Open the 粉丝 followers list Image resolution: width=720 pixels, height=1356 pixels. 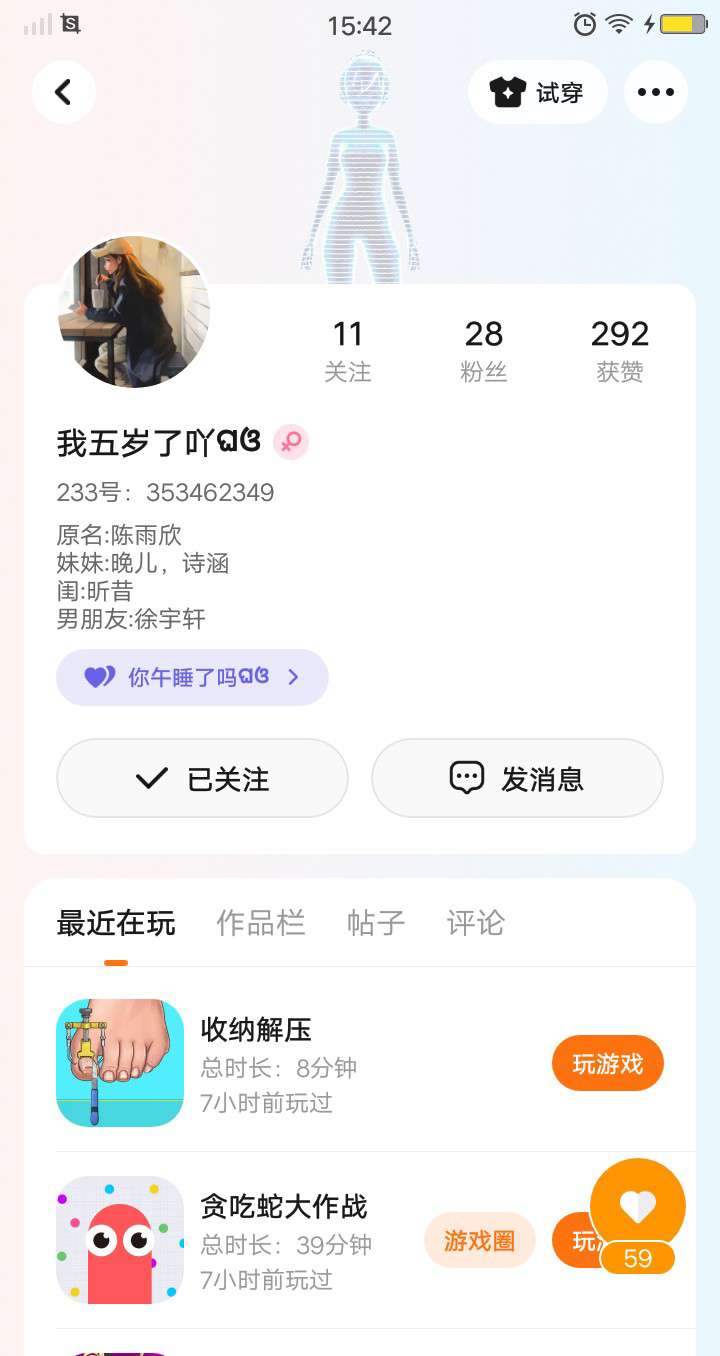coord(483,350)
